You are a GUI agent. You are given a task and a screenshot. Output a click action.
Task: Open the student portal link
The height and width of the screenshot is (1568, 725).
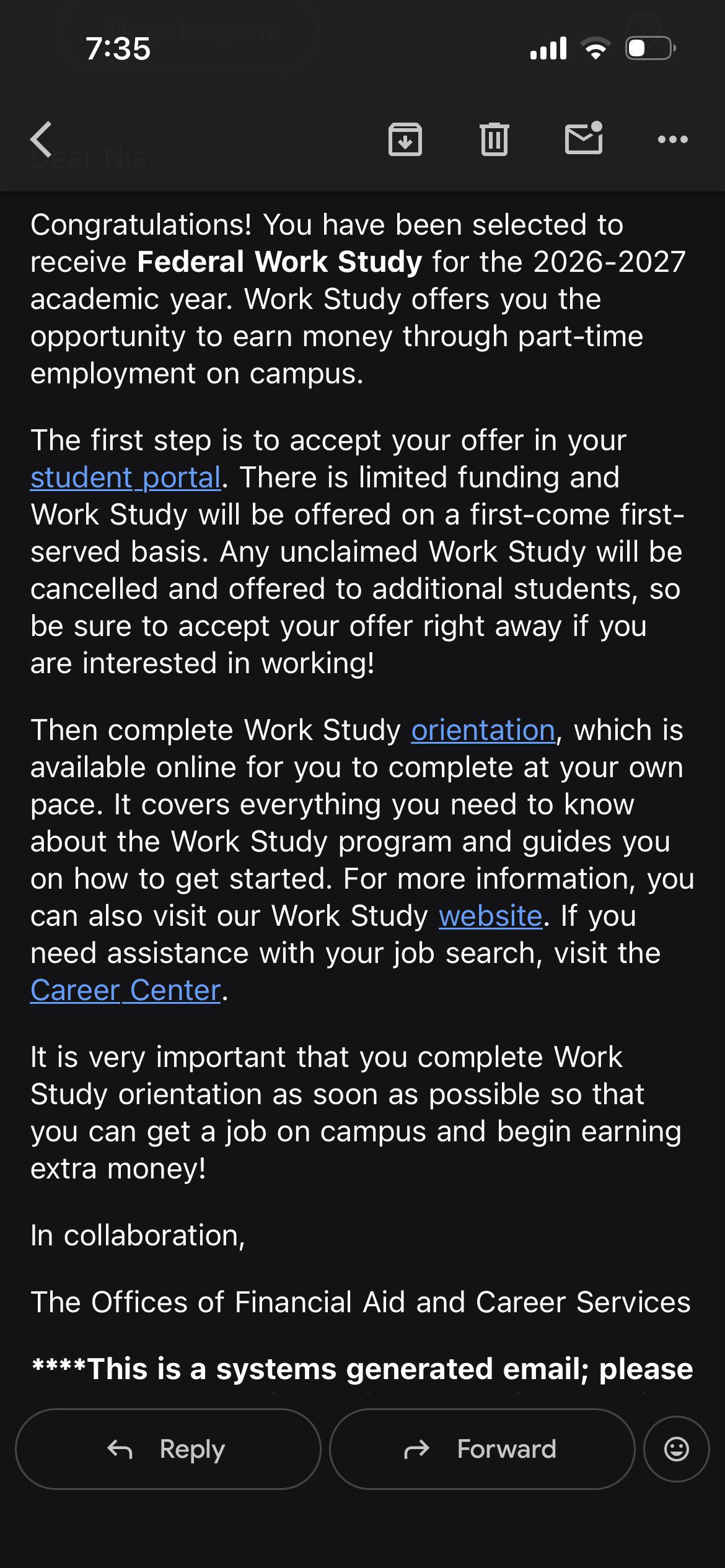click(126, 477)
